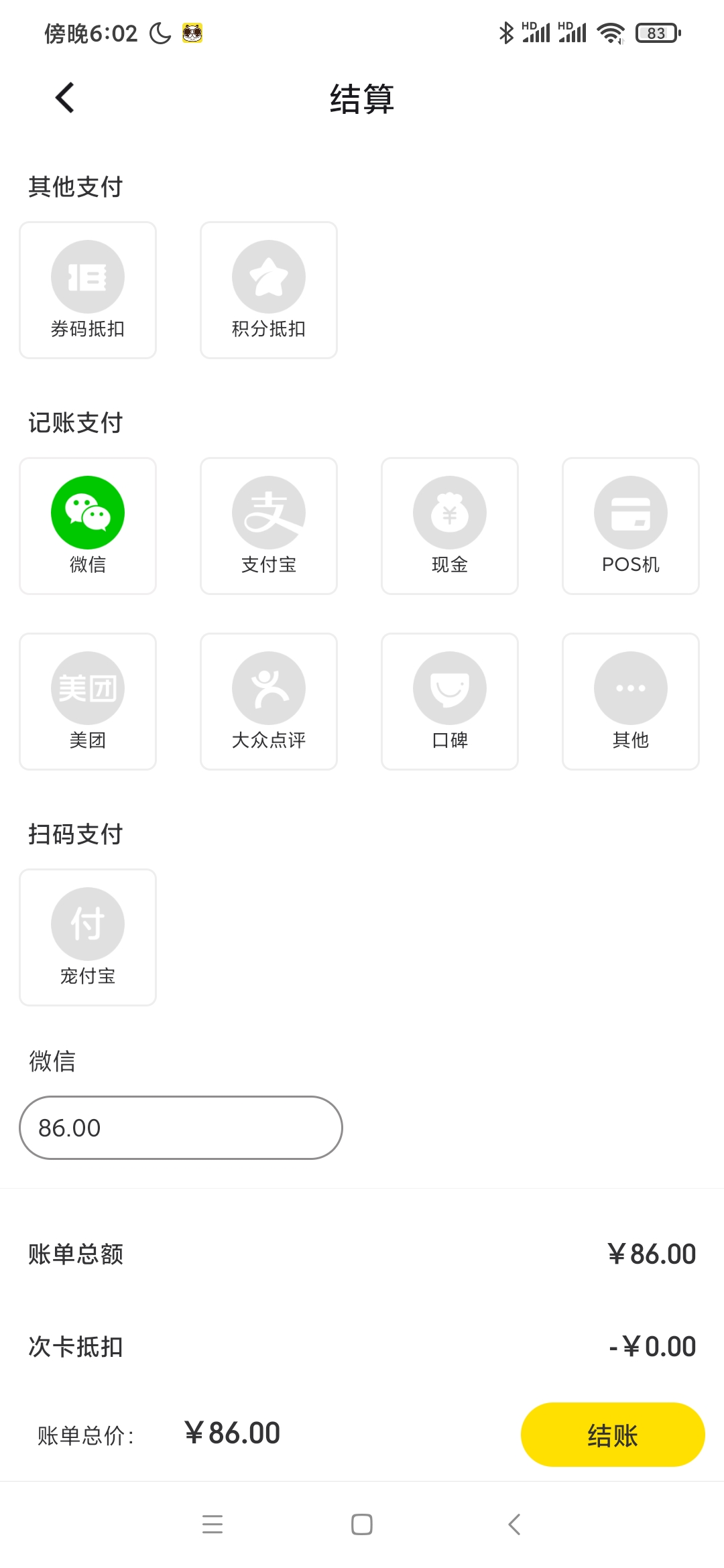Pick 大众点评 payment option
Image resolution: width=724 pixels, height=1568 pixels.
pyautogui.click(x=269, y=702)
